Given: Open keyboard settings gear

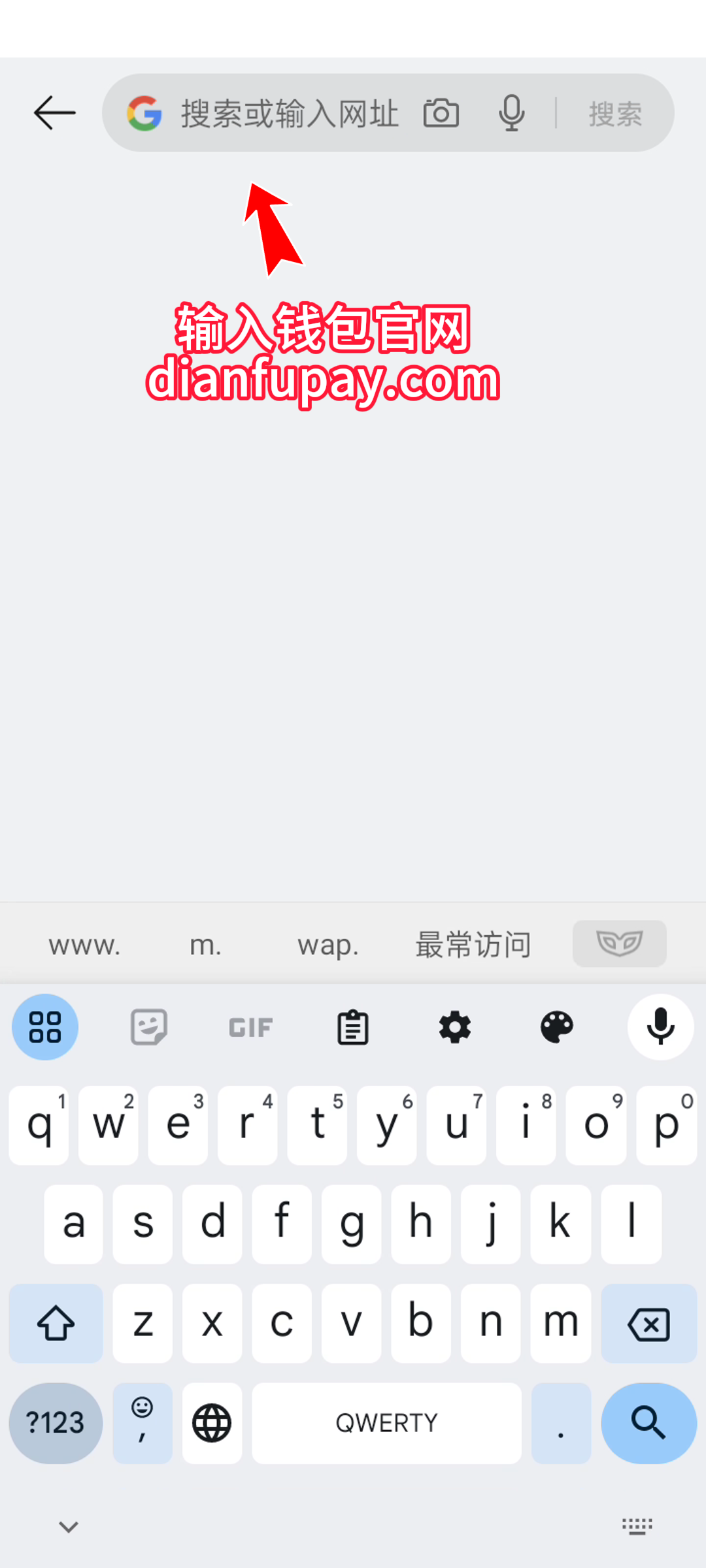Looking at the screenshot, I should tap(455, 1027).
